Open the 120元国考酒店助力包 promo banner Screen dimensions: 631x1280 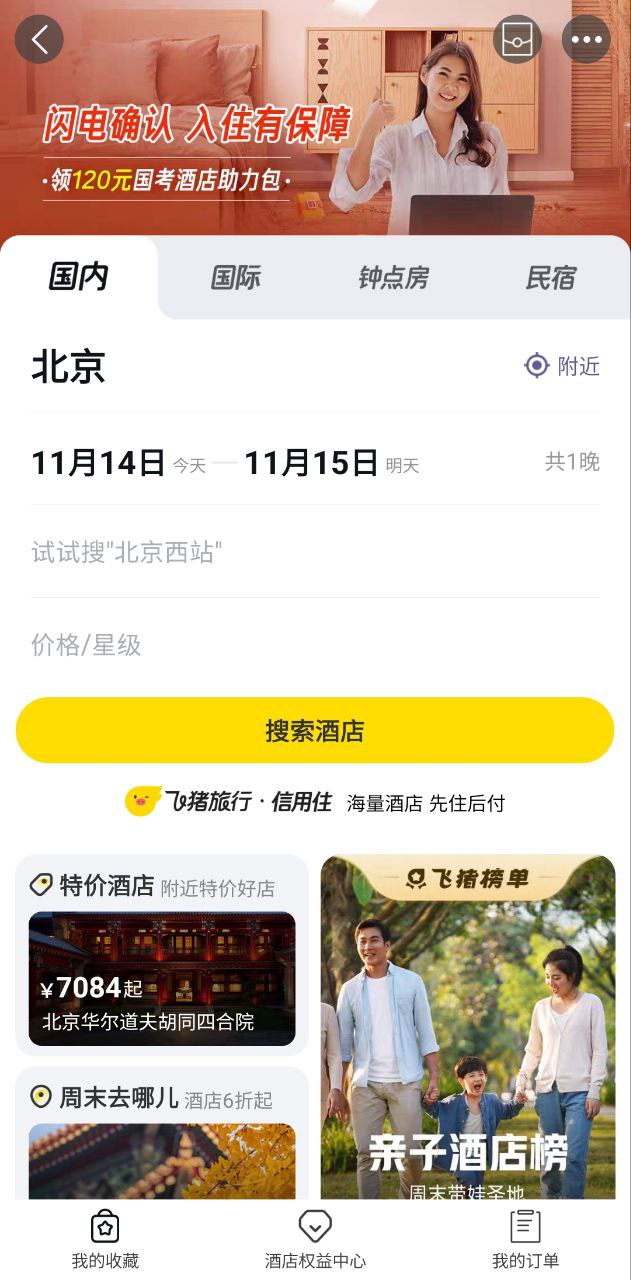167,181
